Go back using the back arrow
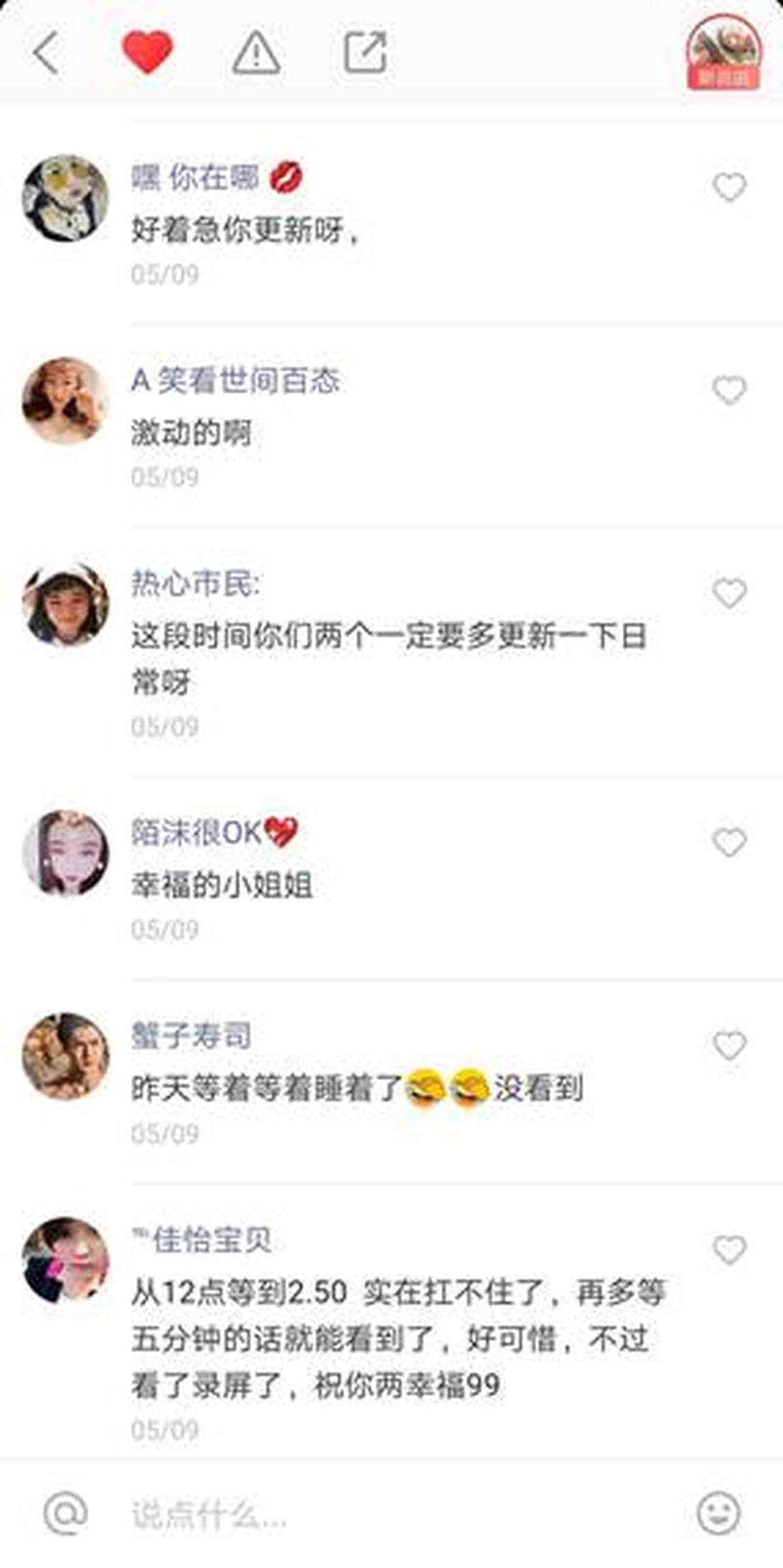The height and width of the screenshot is (1568, 783). tap(46, 52)
